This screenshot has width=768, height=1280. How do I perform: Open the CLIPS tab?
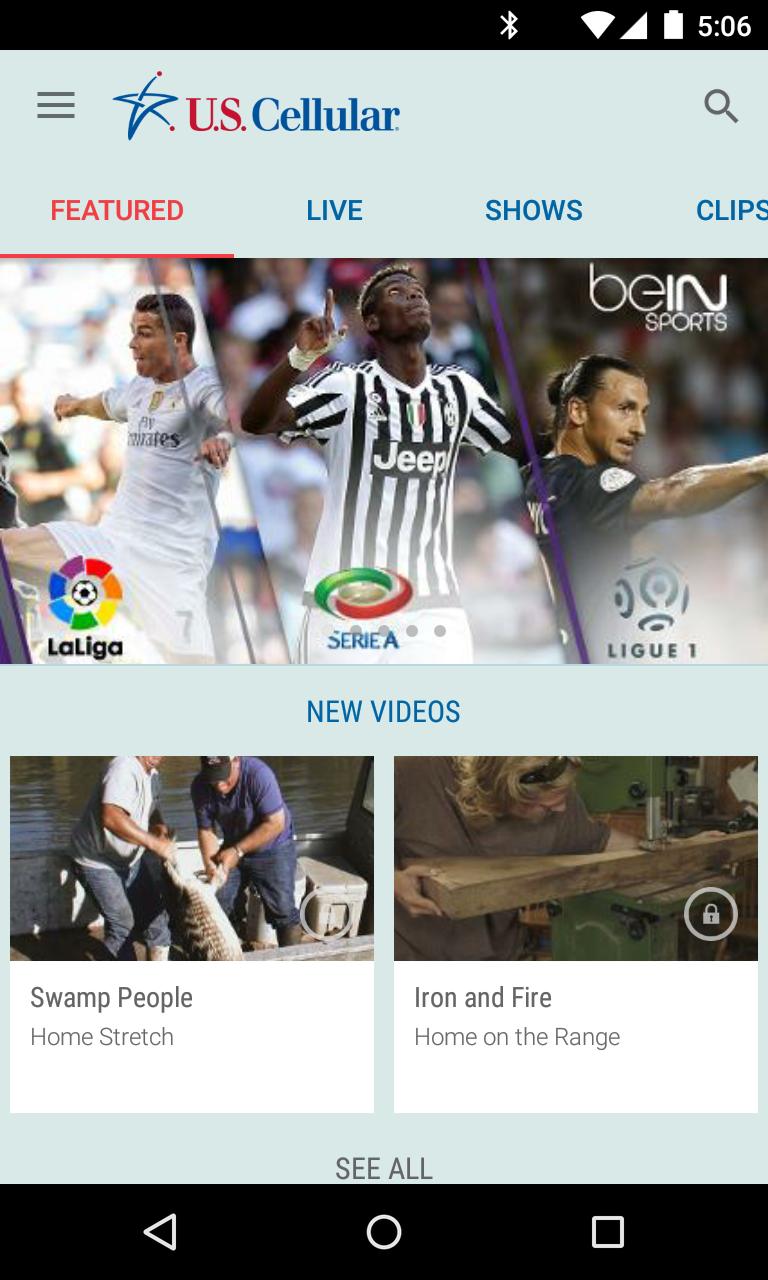[731, 210]
